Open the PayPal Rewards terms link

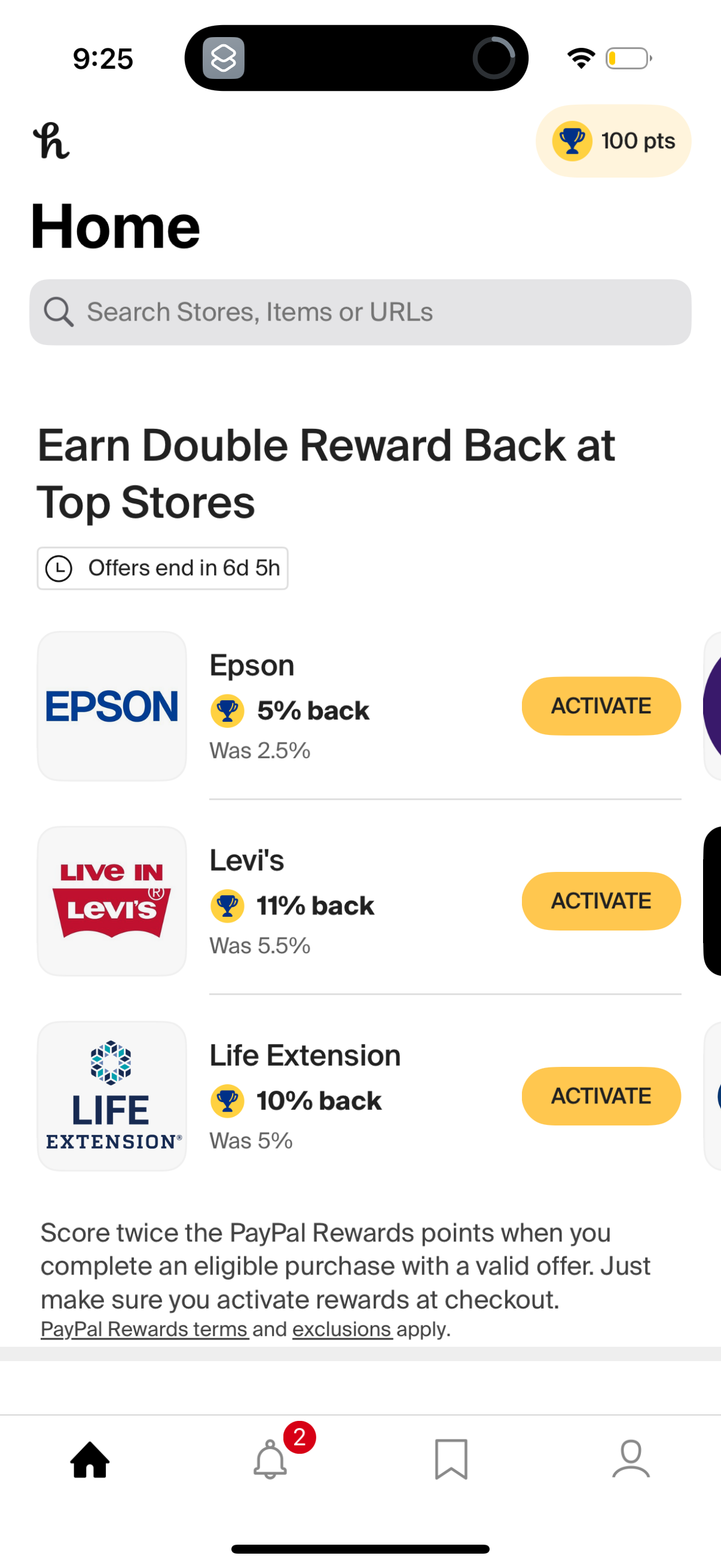(x=144, y=1329)
